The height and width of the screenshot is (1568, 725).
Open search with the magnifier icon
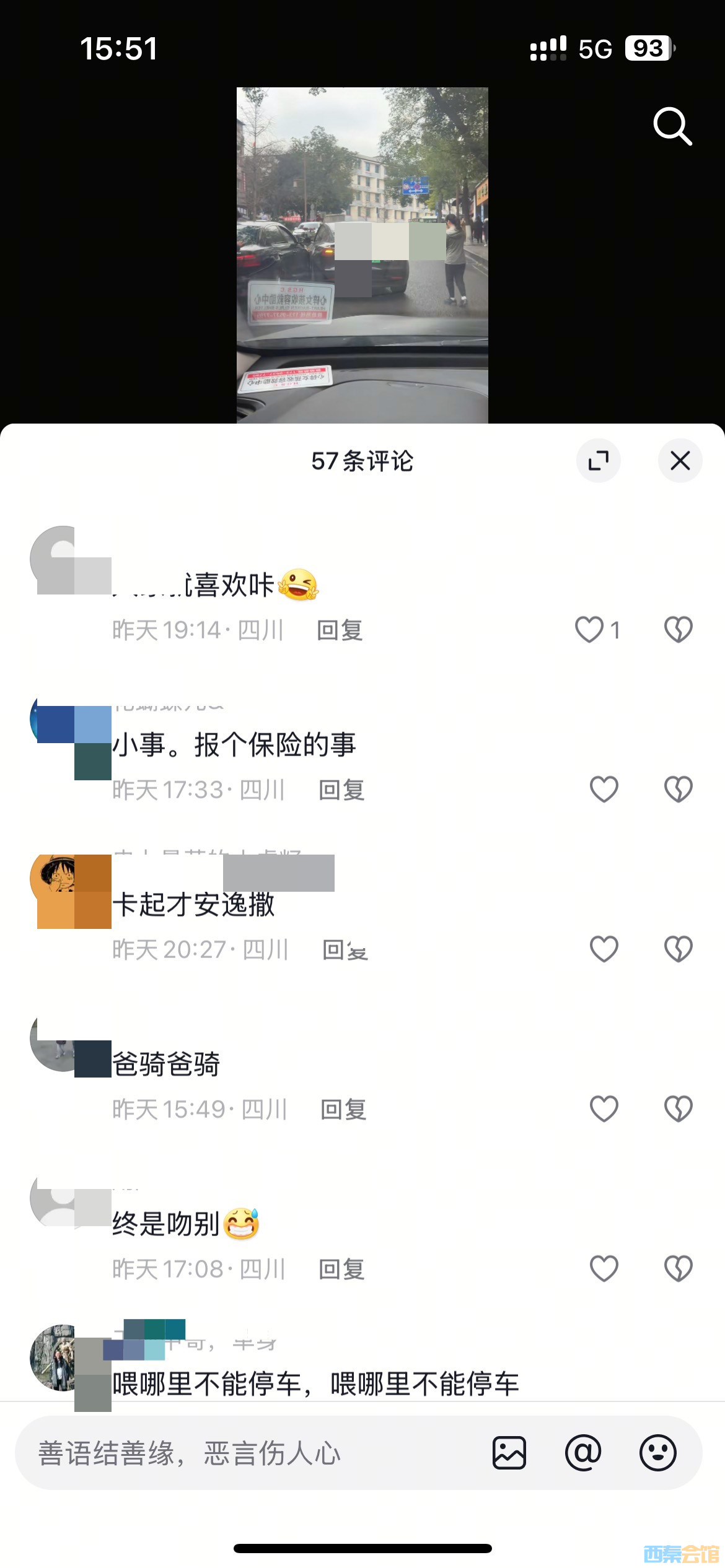[x=672, y=126]
